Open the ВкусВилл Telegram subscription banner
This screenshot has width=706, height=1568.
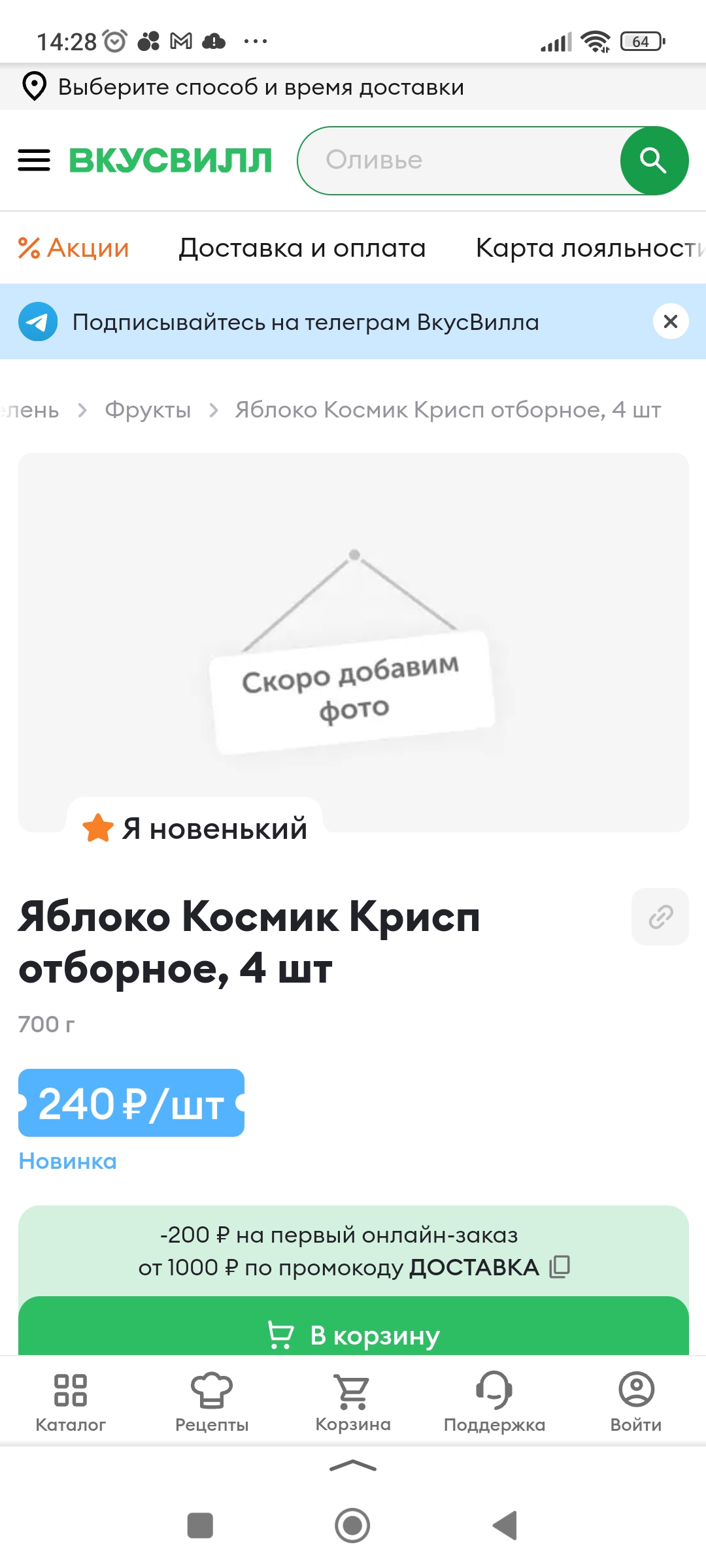pyautogui.click(x=305, y=322)
